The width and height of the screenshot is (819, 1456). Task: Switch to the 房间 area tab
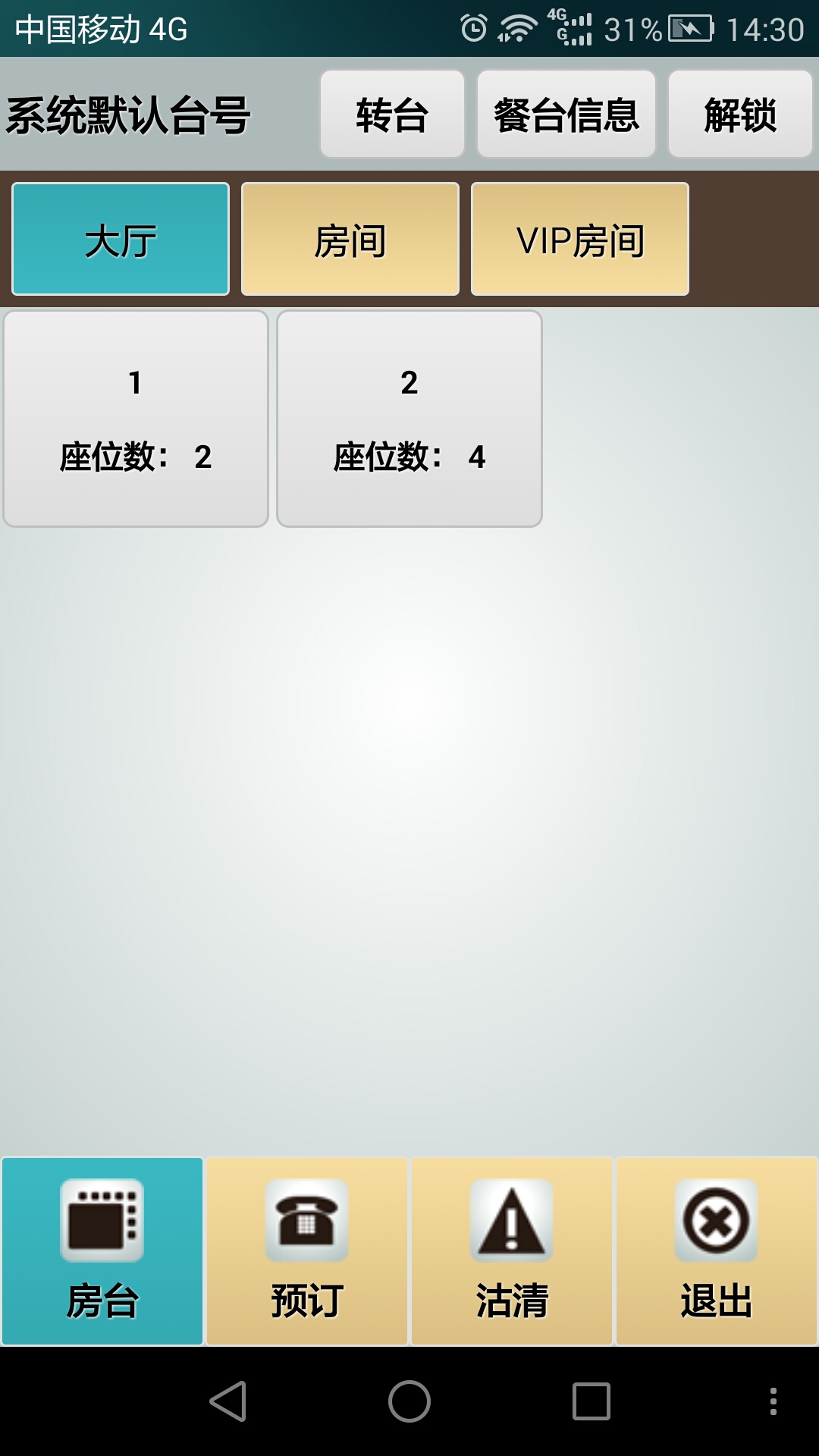point(350,240)
